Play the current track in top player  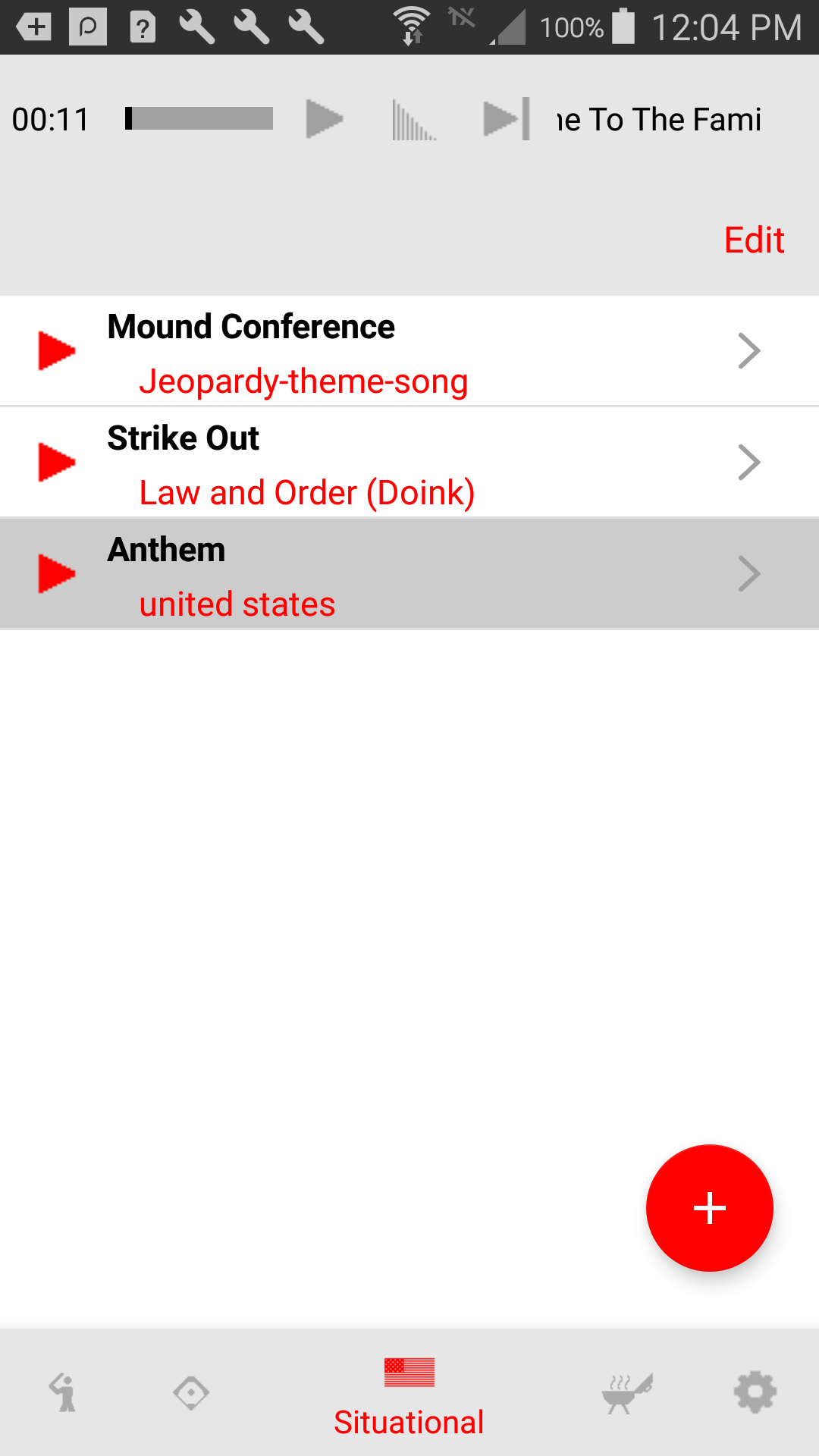[x=325, y=119]
